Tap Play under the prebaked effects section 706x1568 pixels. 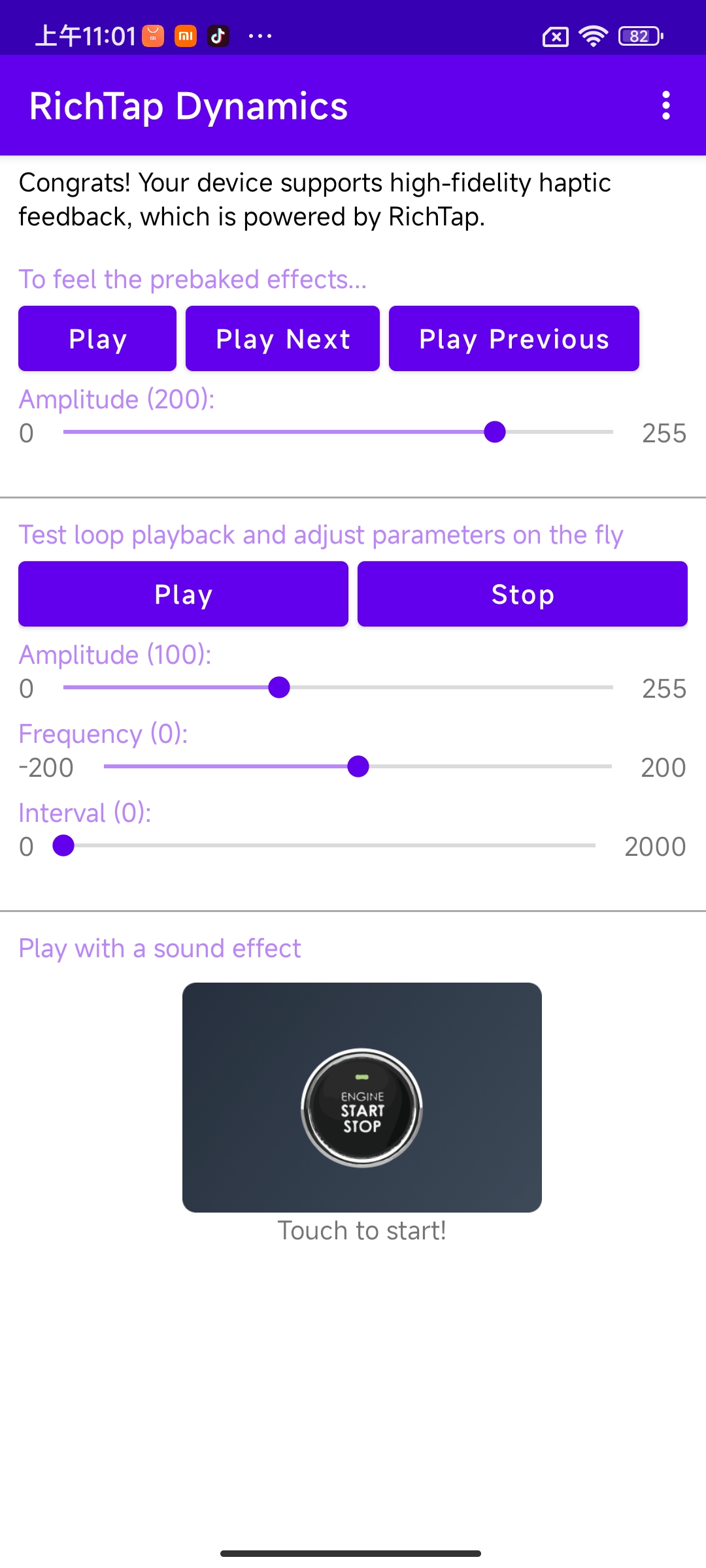point(97,338)
